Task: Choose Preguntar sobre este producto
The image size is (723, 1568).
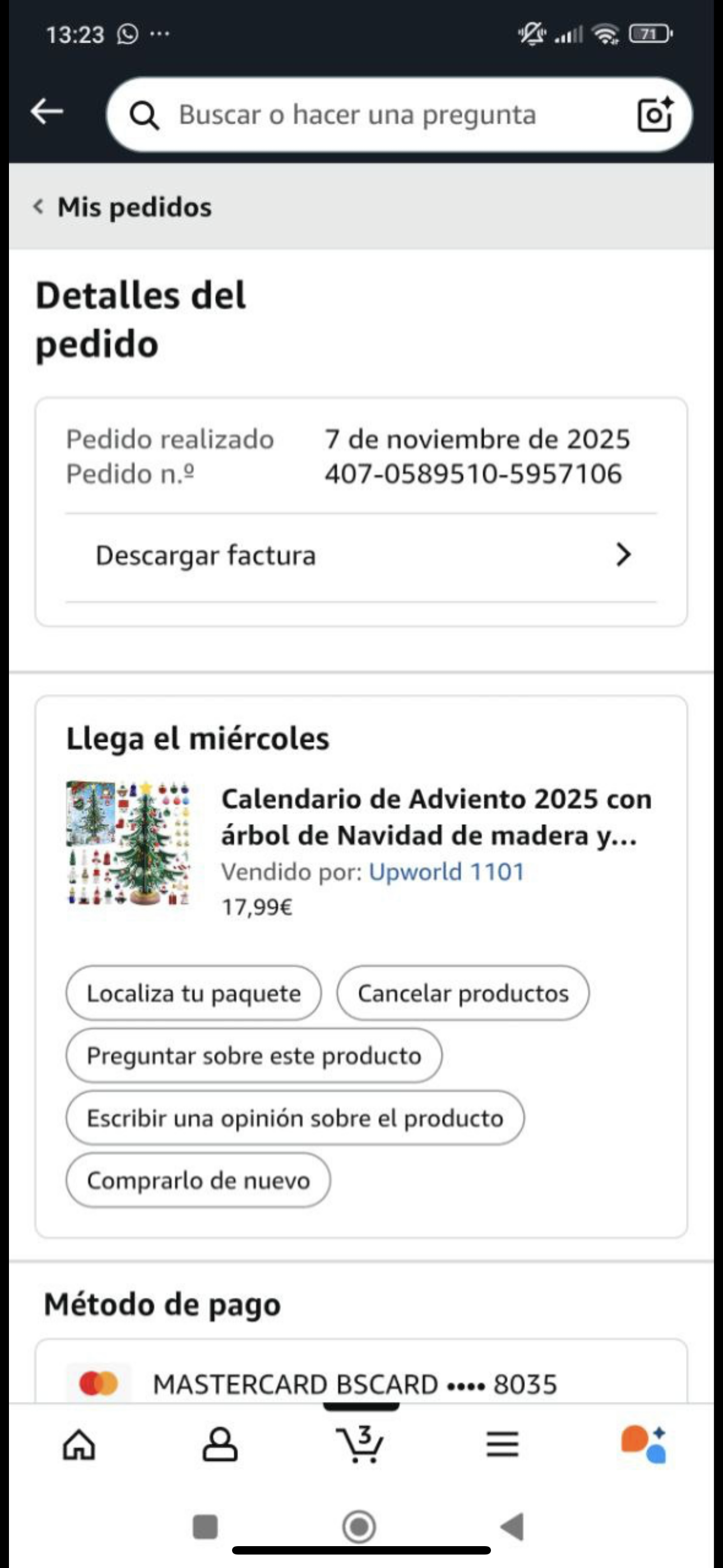Action: point(254,1055)
